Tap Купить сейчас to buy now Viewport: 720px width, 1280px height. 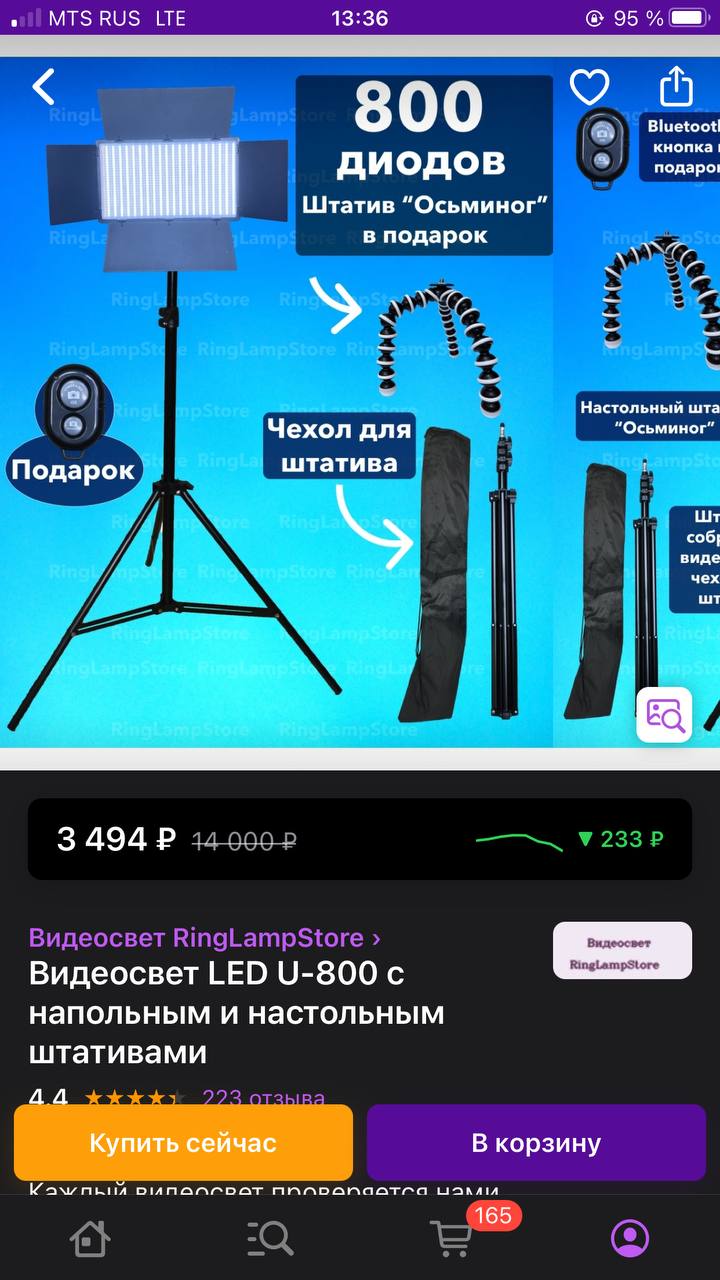(183, 1143)
